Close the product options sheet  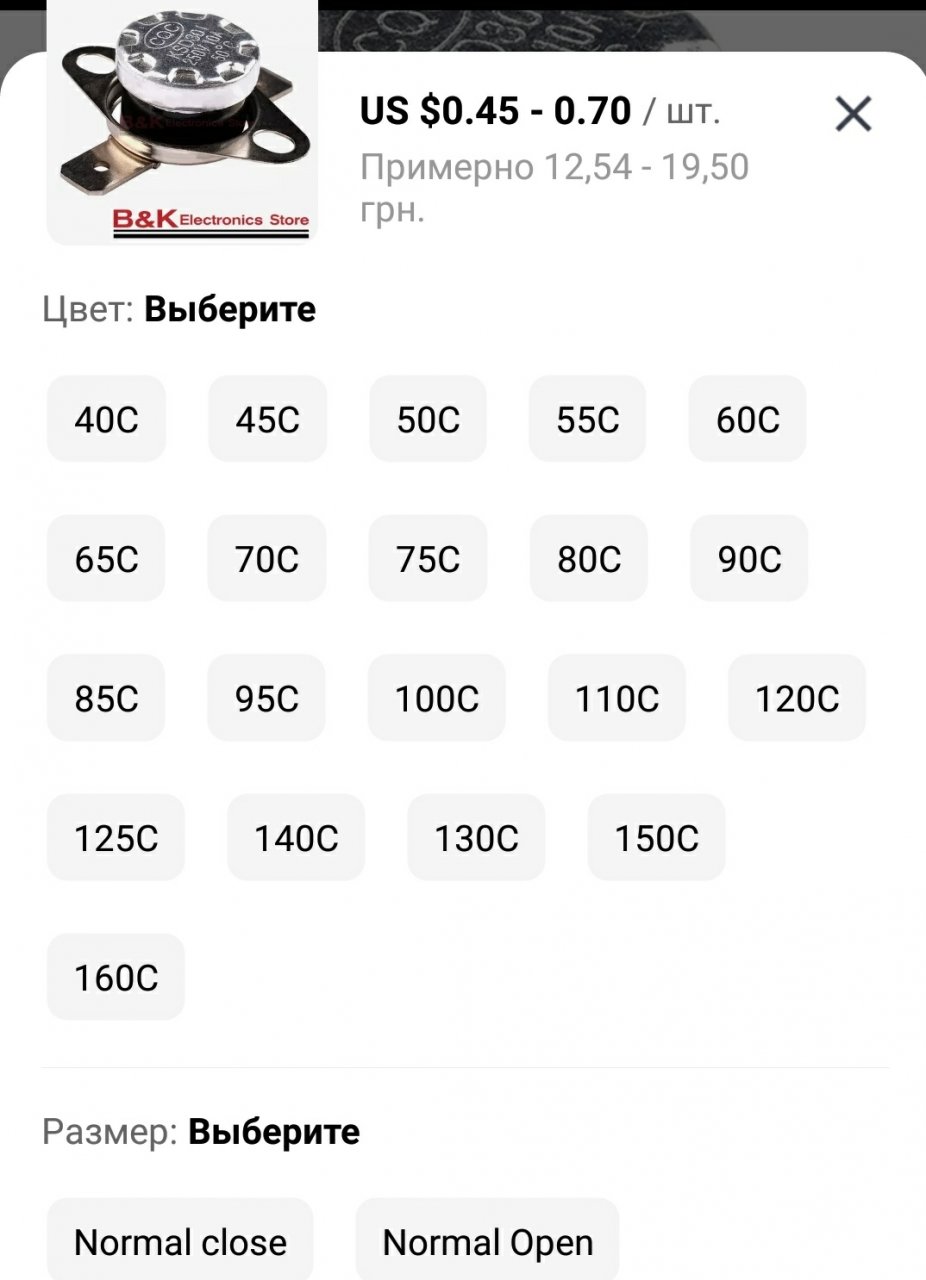(853, 114)
